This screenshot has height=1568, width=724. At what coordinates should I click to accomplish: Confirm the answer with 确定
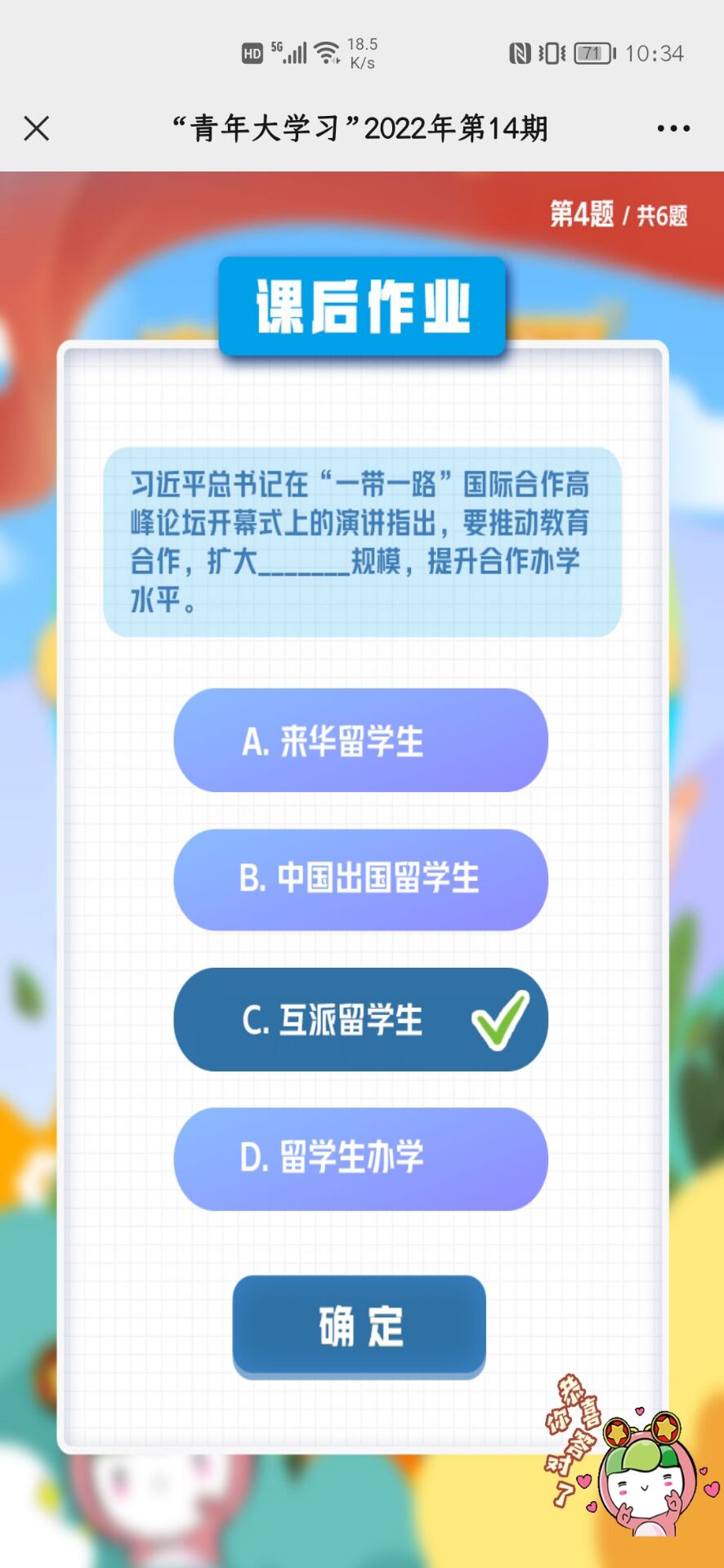point(360,1325)
